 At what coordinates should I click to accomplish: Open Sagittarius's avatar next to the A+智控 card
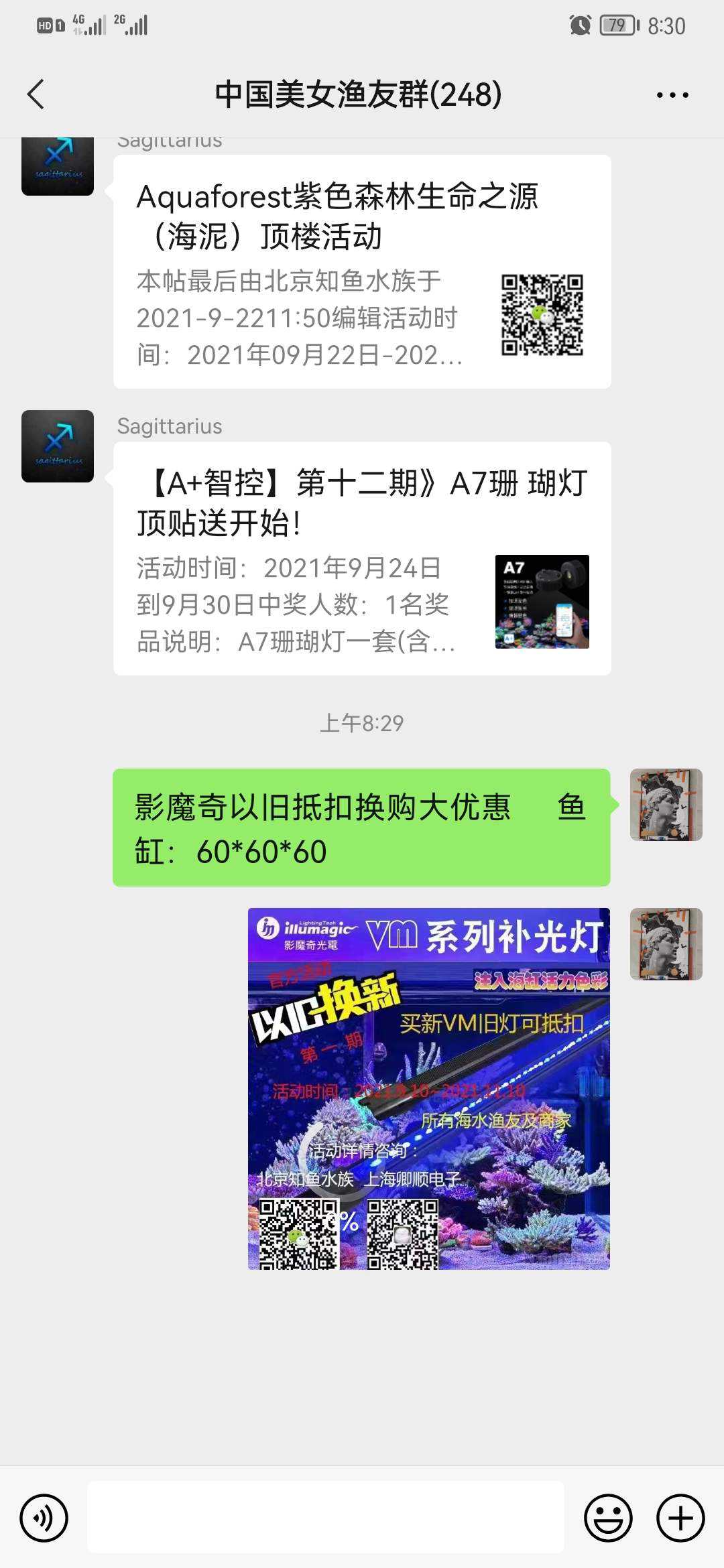coord(58,446)
